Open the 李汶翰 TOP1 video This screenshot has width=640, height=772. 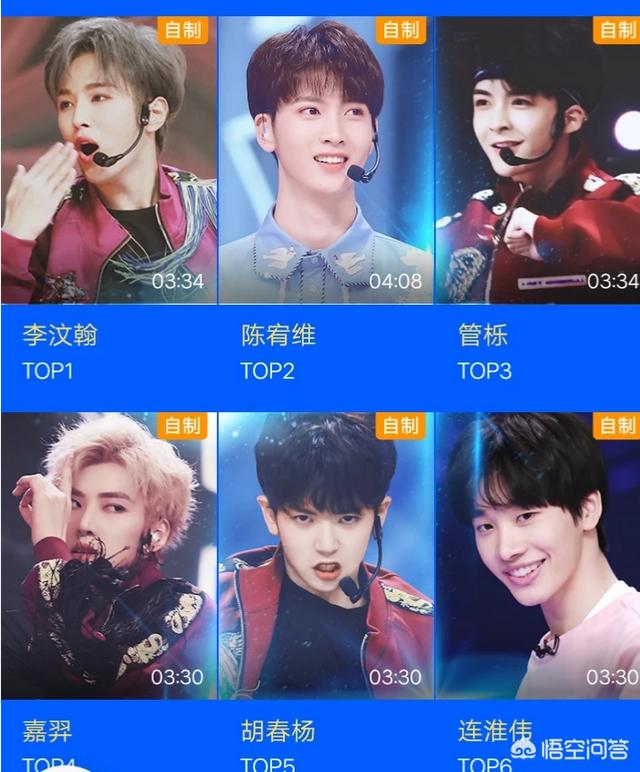pyautogui.click(x=108, y=160)
